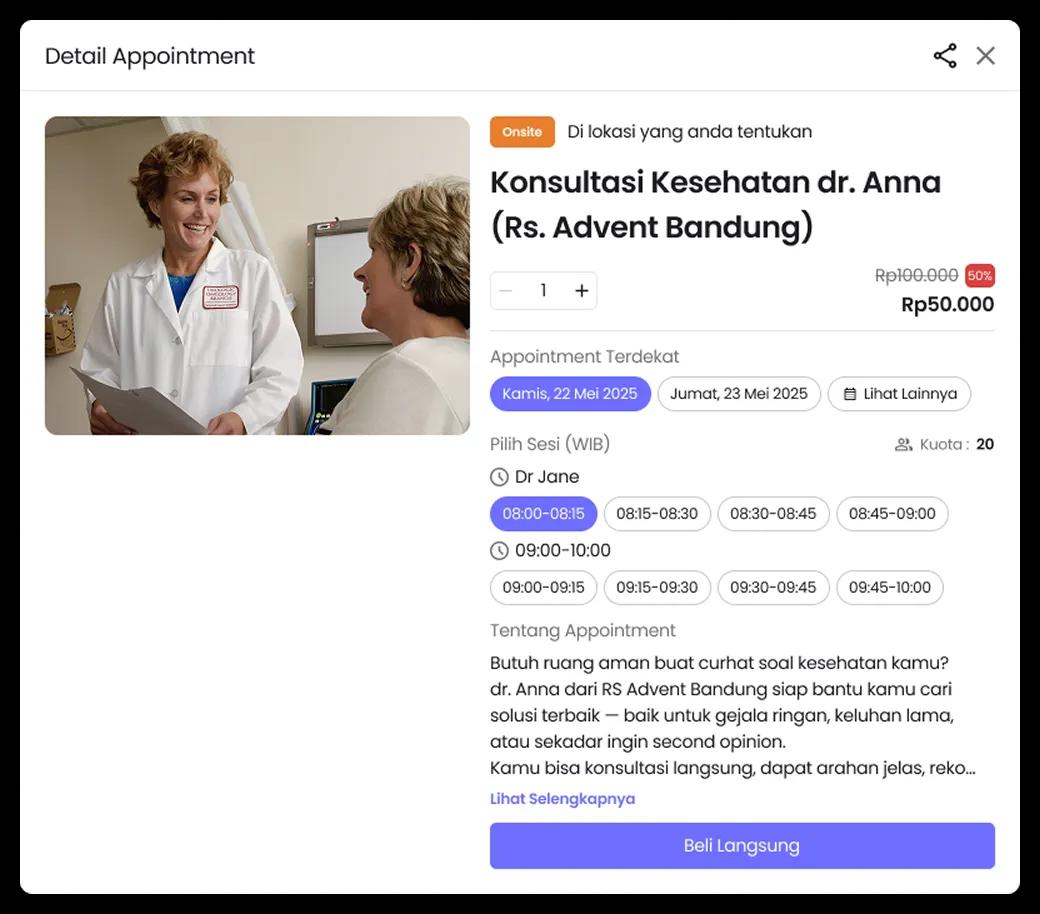Open the doctor consultation photo
Screen dimensions: 1040x914
[x=257, y=276]
